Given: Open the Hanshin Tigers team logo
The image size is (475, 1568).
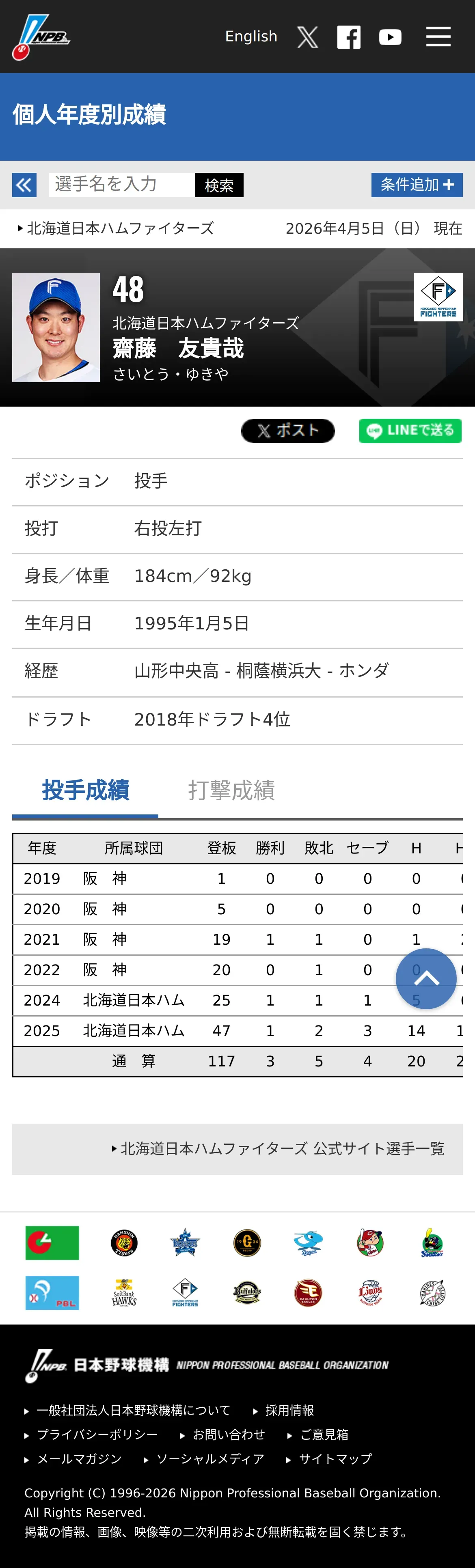Looking at the screenshot, I should coord(124,1243).
